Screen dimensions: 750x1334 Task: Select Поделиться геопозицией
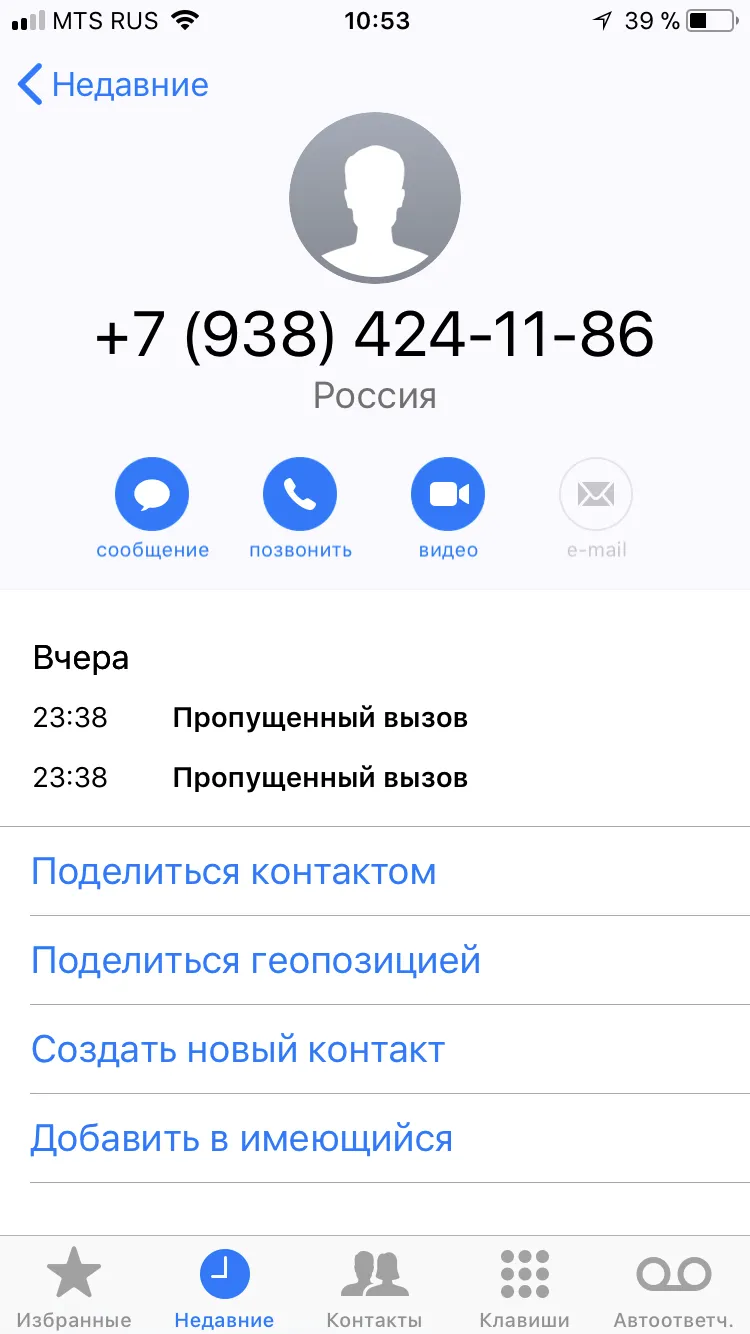[x=375, y=960]
